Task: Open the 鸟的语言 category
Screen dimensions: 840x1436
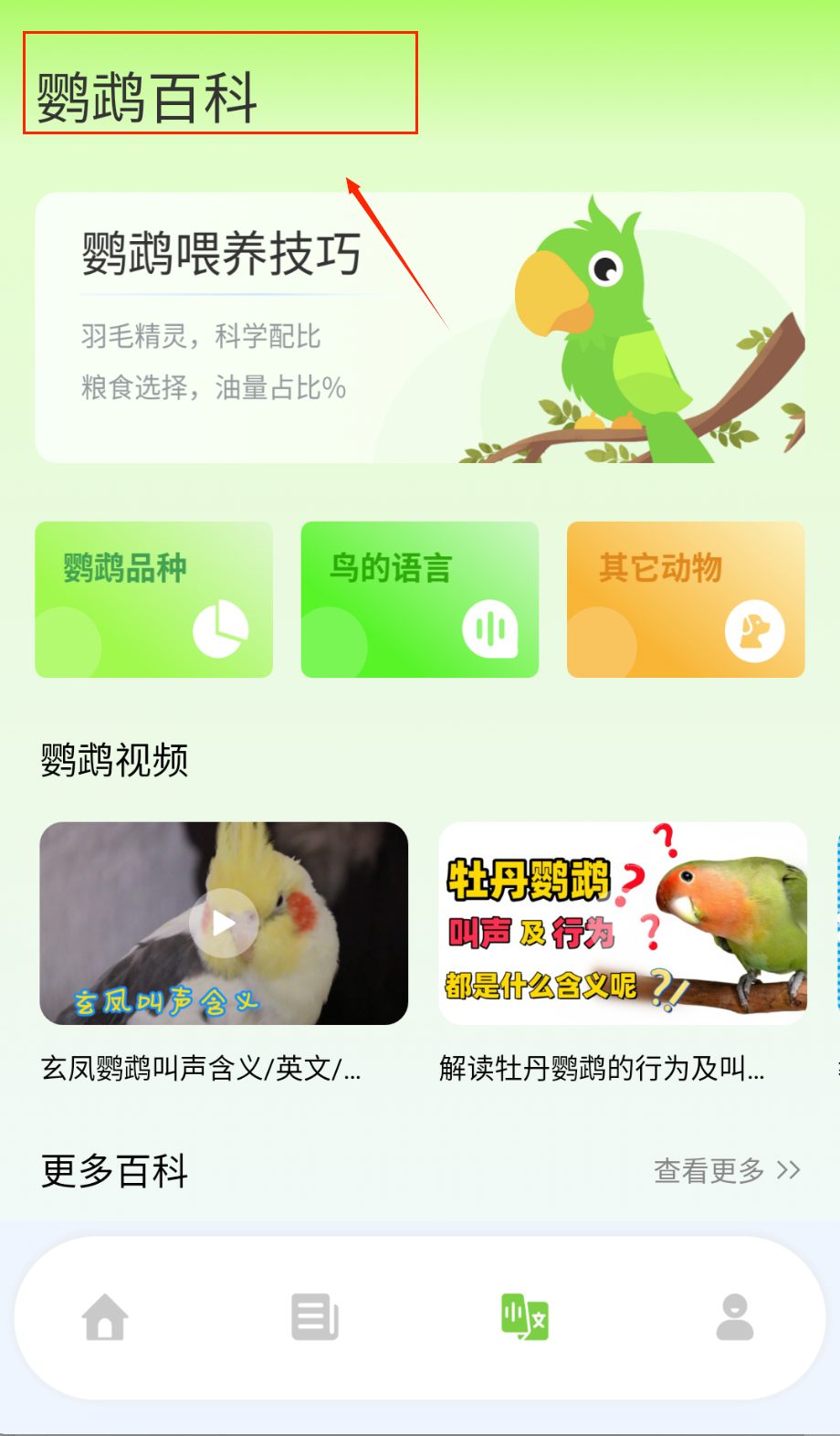Action: coord(419,599)
